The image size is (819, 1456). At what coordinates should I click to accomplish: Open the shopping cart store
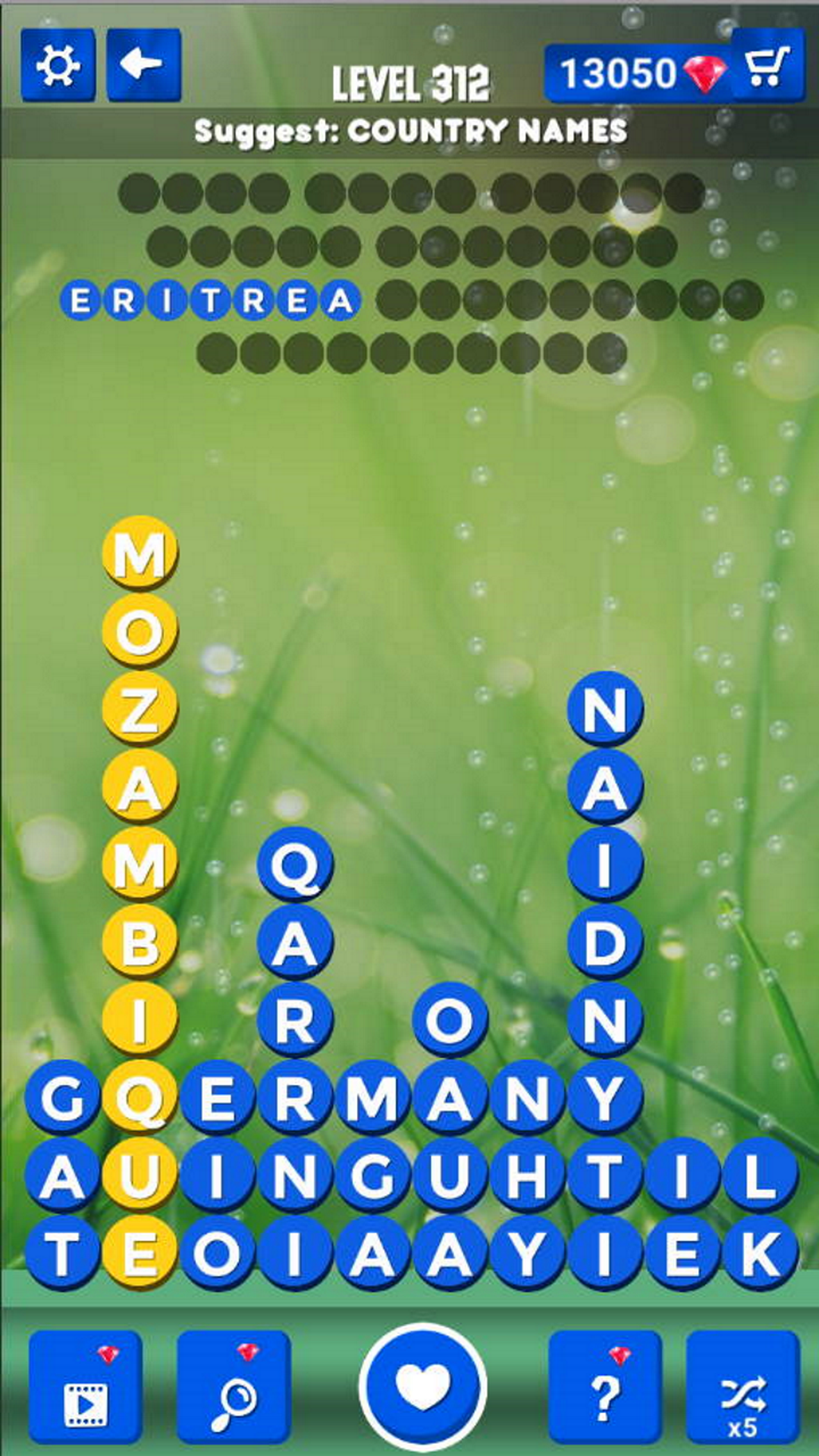tap(767, 67)
